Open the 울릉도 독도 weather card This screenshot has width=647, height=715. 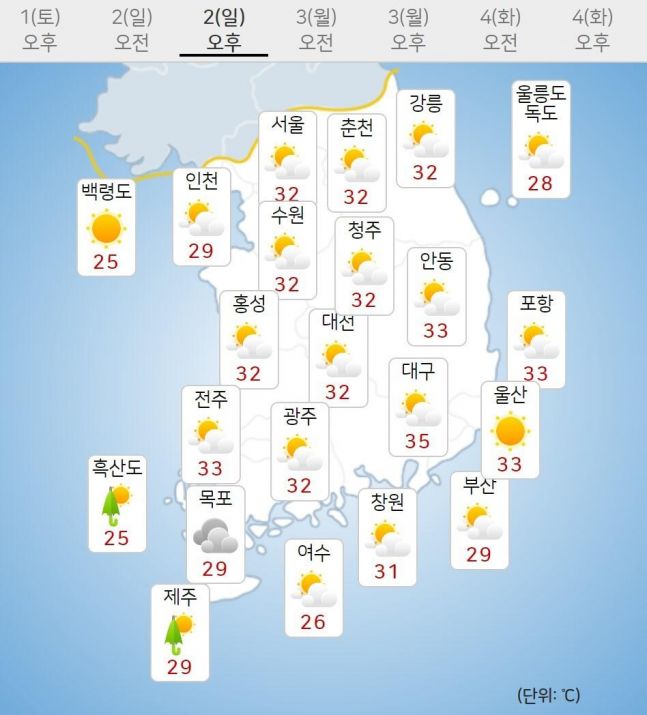click(541, 139)
